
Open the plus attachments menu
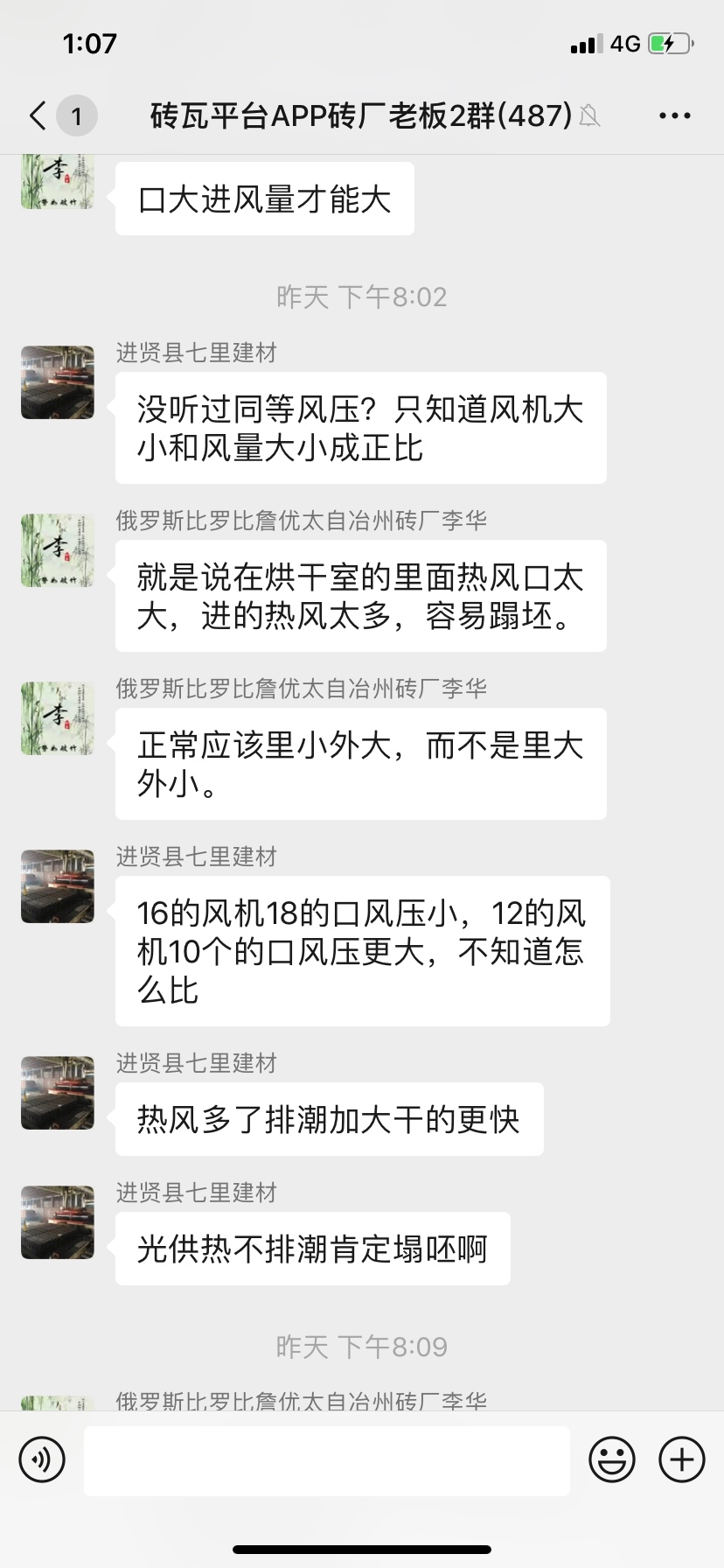[681, 1459]
